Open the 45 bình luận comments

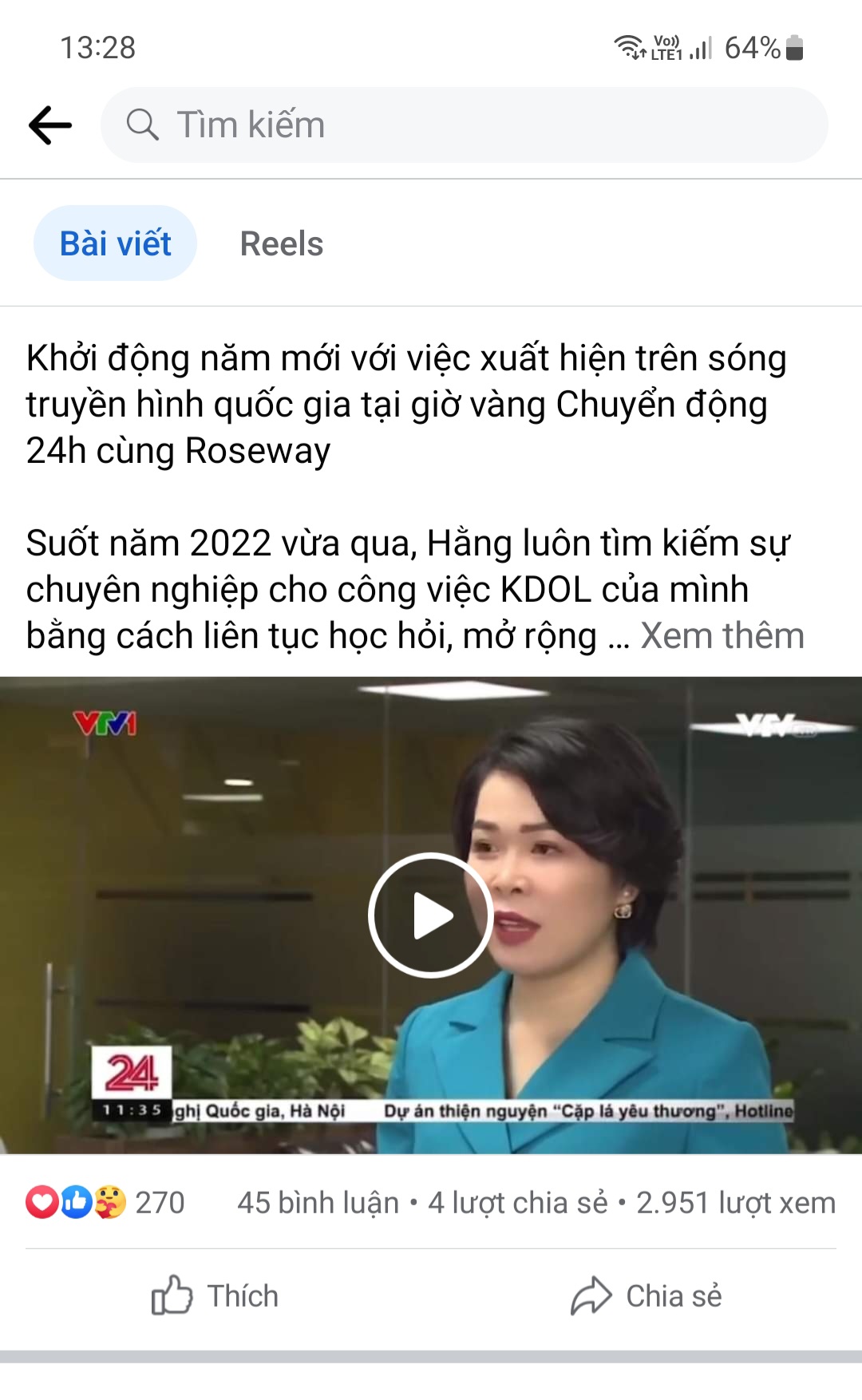pos(318,1202)
